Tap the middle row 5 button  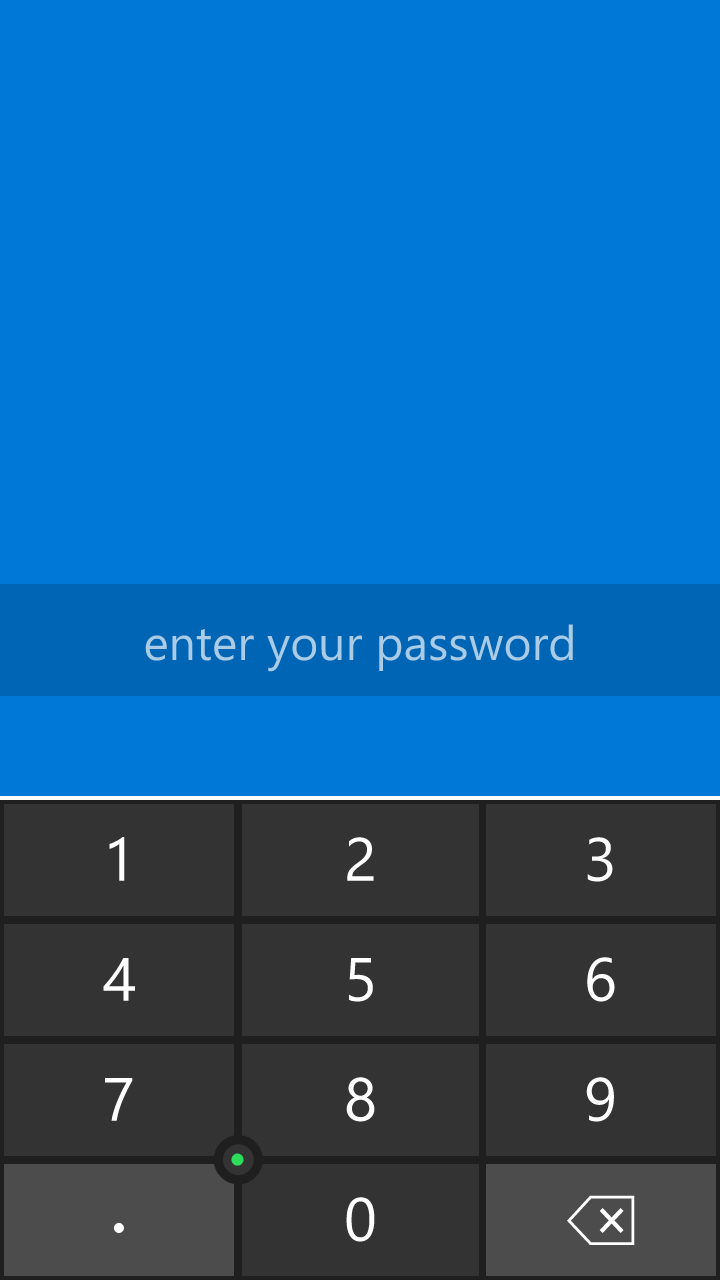pos(360,979)
